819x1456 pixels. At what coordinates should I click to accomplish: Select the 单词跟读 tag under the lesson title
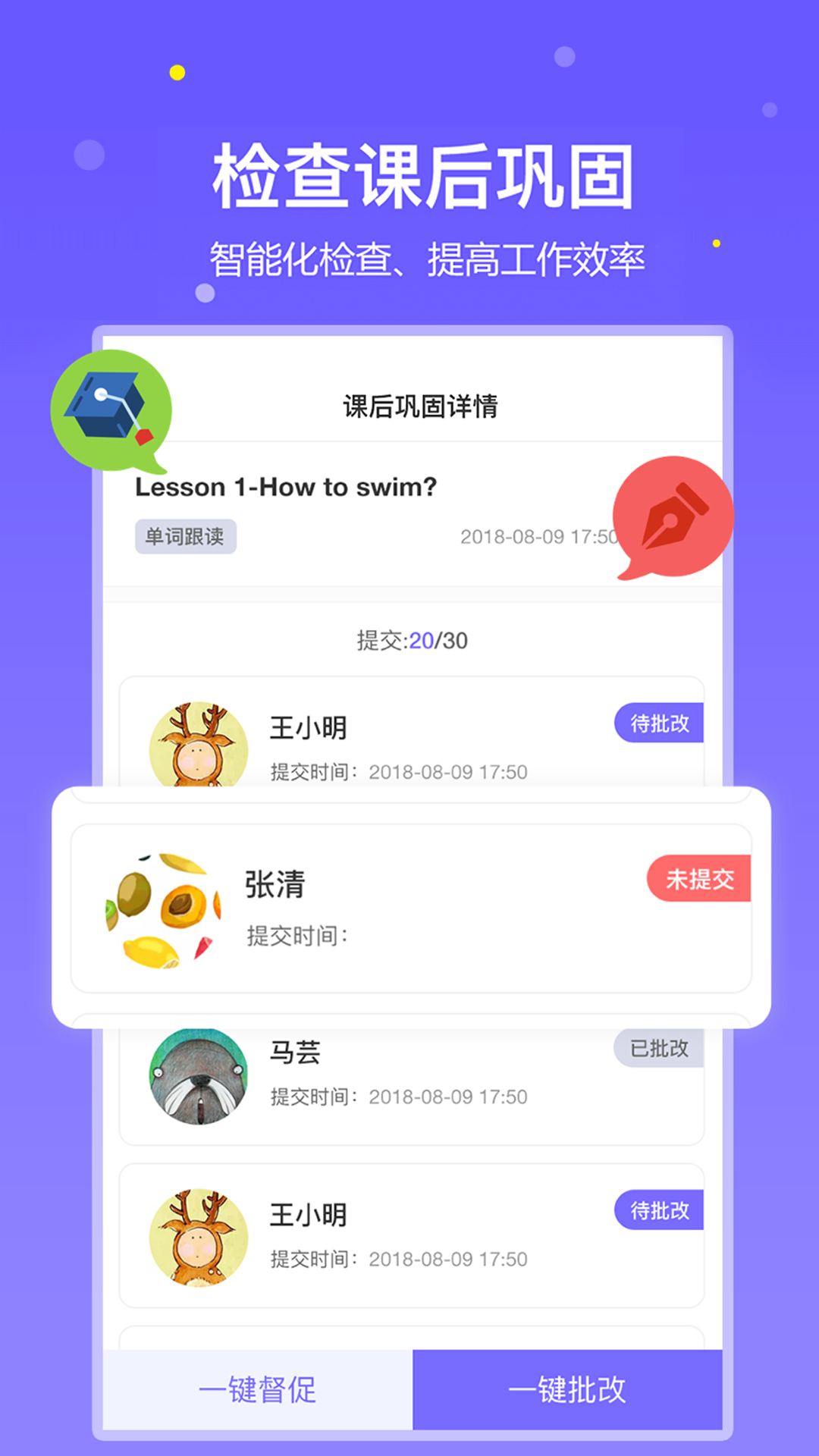(185, 536)
